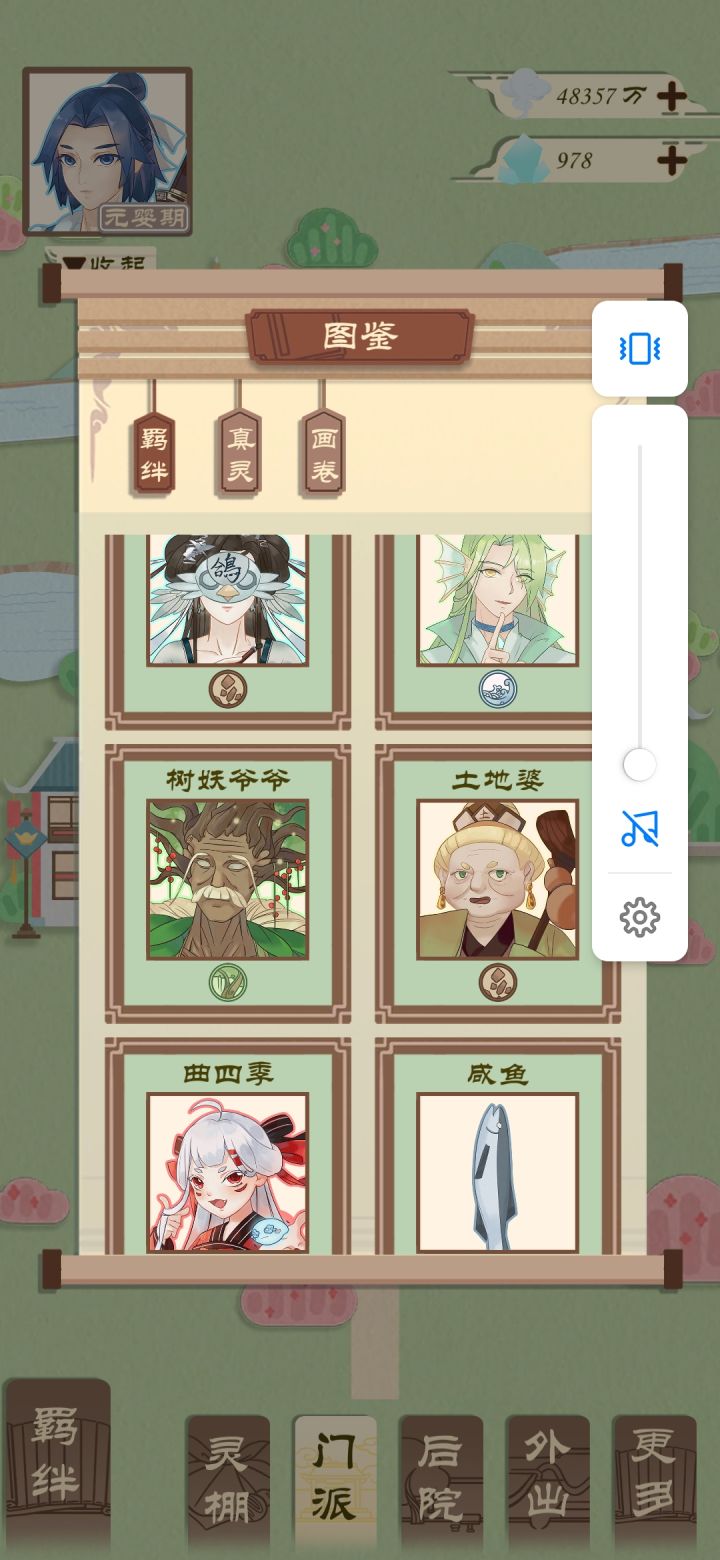Select the 真灵 category plaque
Screen dimensions: 720x1560
[238, 455]
